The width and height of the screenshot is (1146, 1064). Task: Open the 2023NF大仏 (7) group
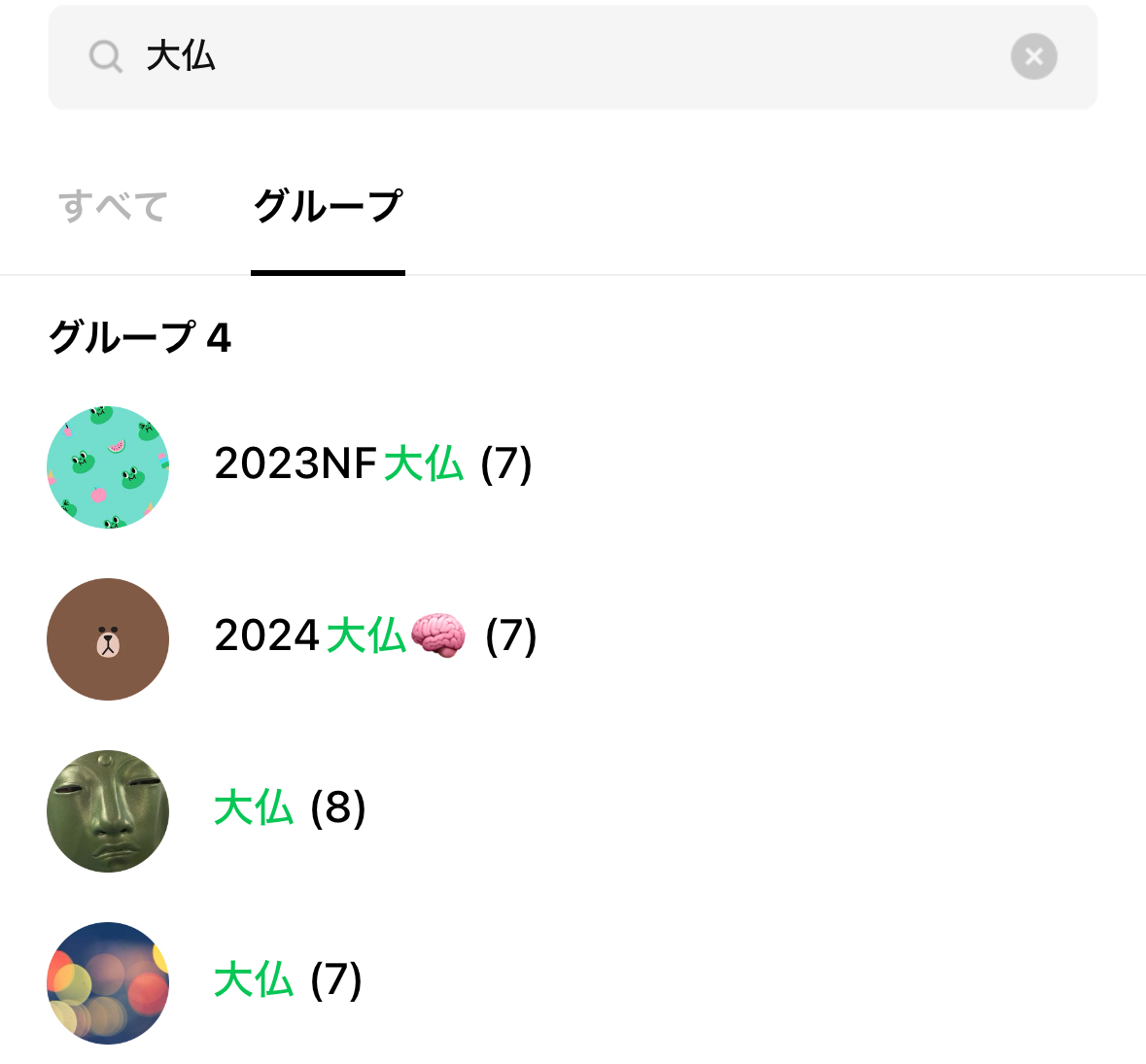(372, 464)
